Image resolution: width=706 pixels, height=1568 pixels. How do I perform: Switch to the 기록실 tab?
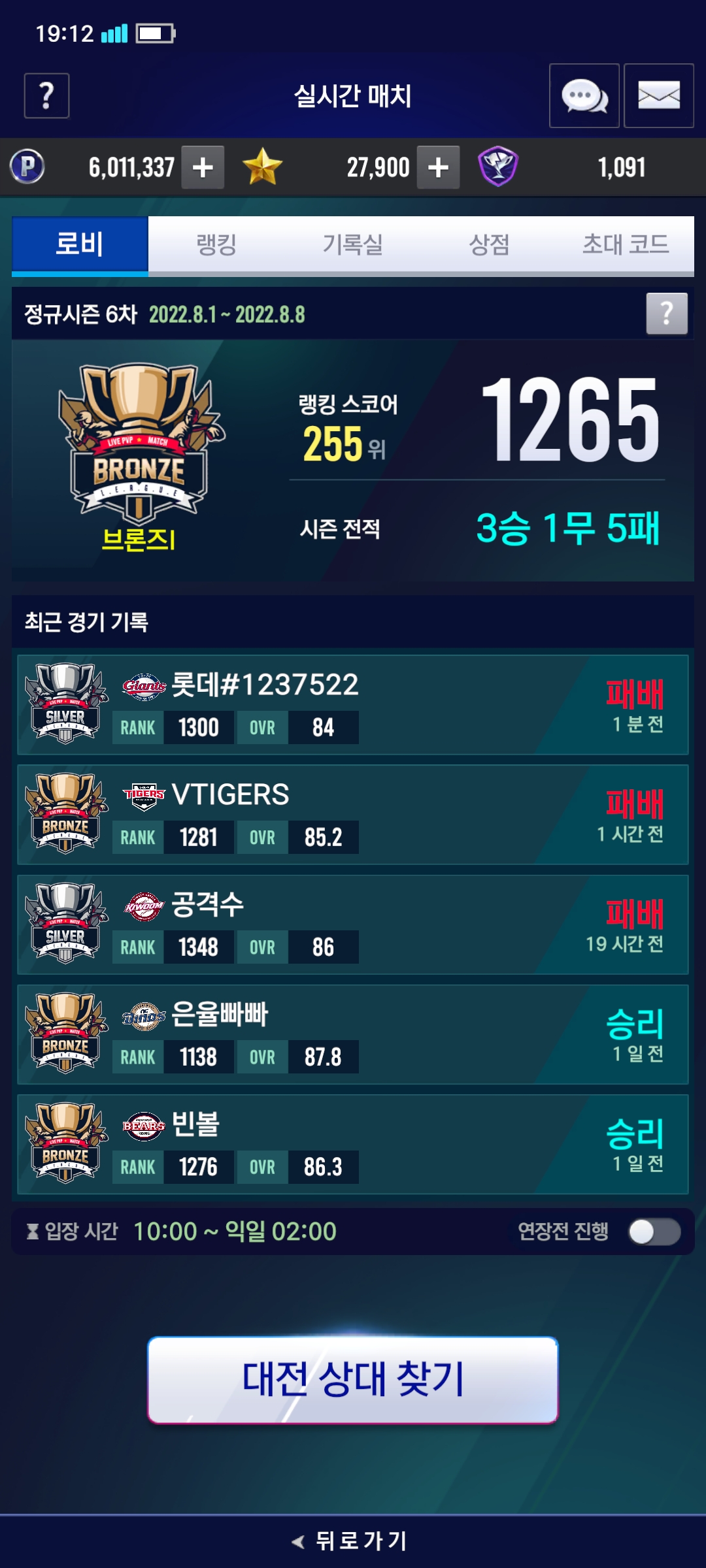point(353,245)
